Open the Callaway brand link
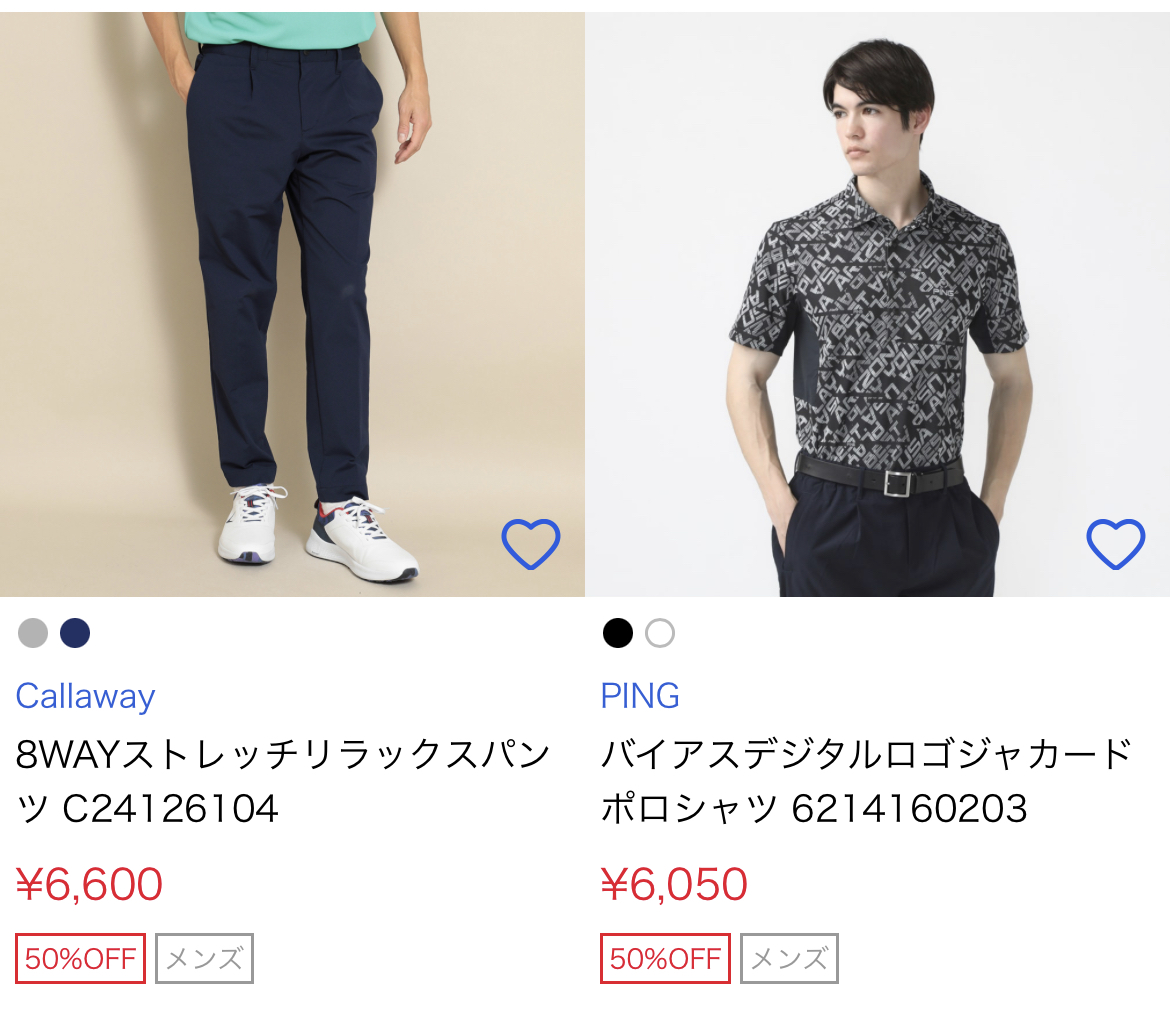 [85, 696]
